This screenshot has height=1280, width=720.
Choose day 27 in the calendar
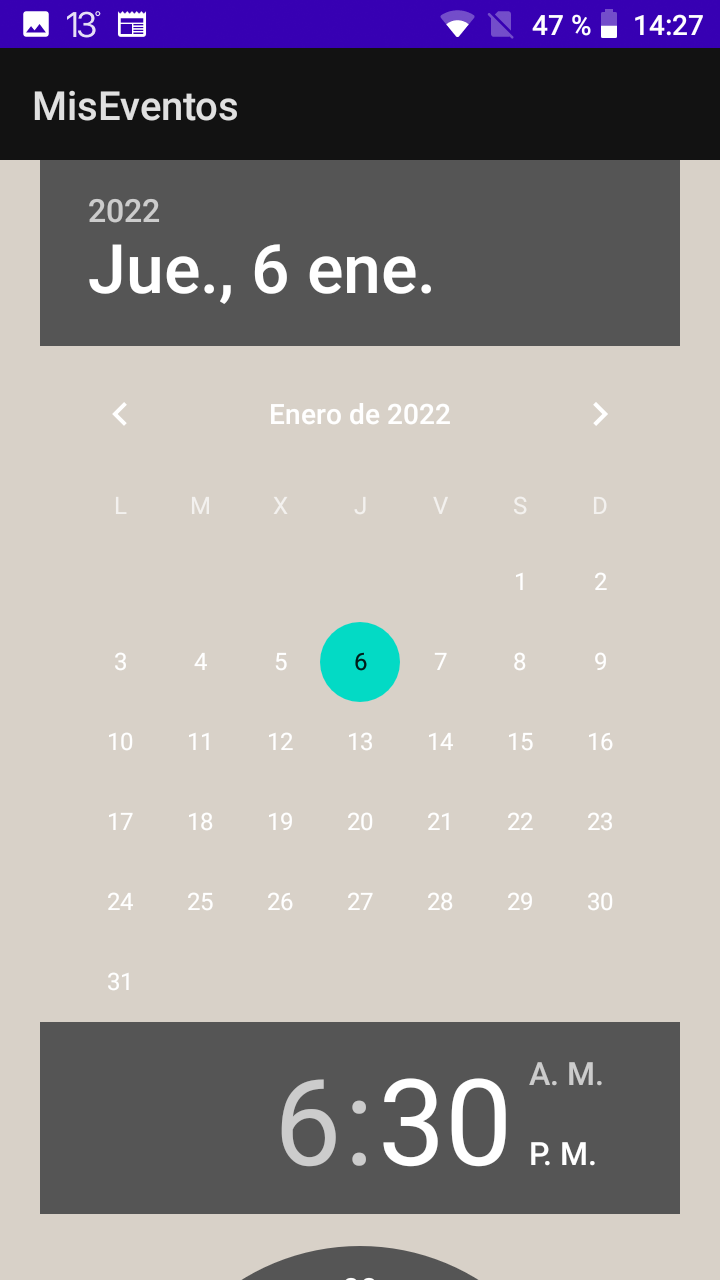pos(360,902)
